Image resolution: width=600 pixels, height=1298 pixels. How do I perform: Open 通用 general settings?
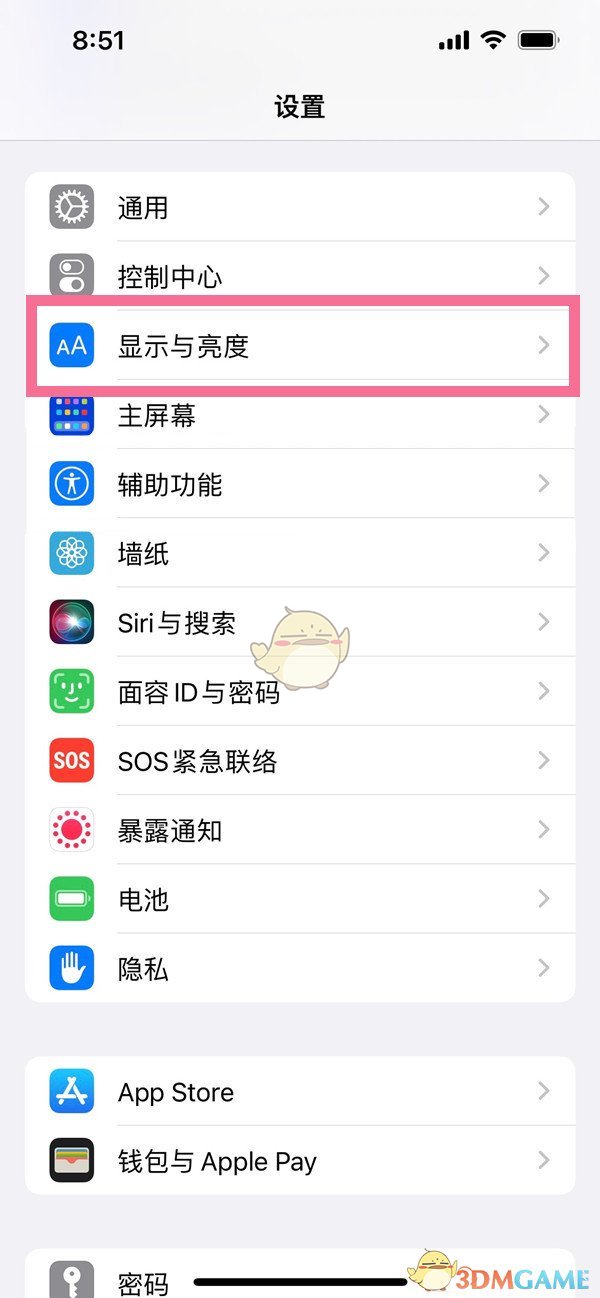[300, 207]
